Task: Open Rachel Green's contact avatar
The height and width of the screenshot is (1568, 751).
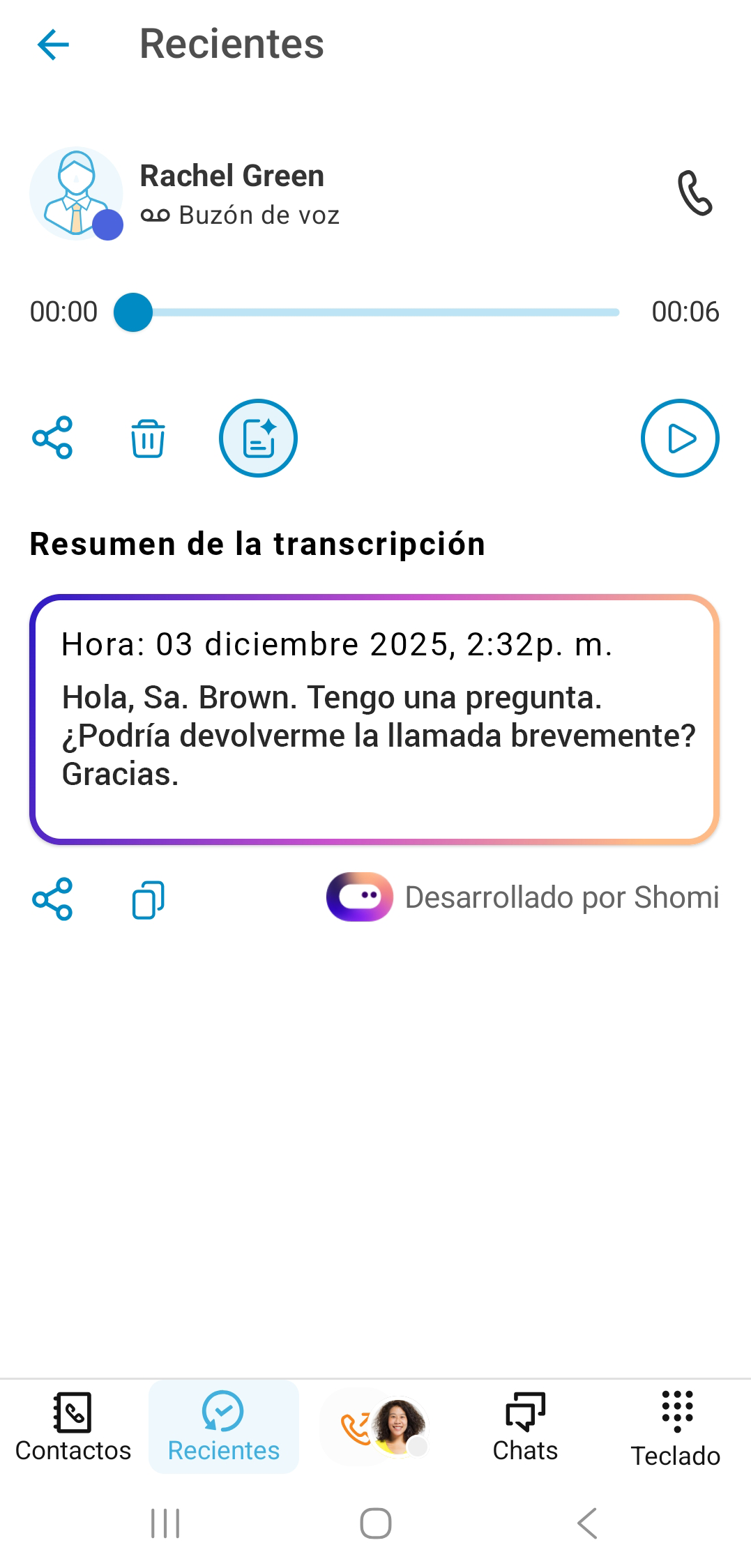Action: 76,194
